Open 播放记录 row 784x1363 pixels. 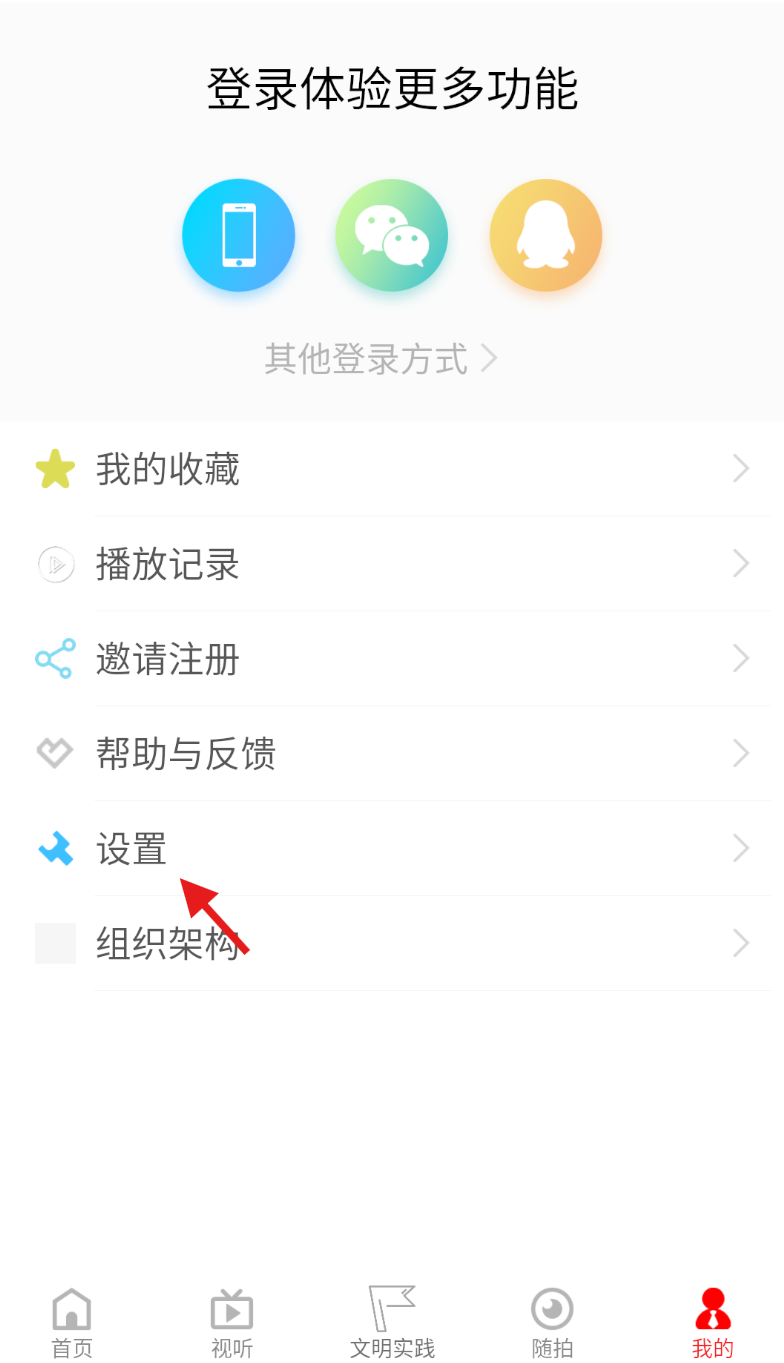coord(392,564)
